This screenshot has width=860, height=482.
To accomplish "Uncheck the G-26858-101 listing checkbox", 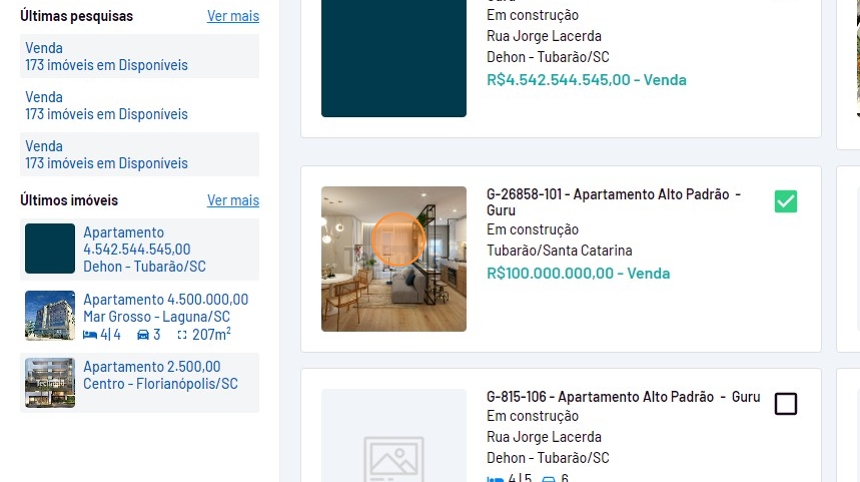I will (x=785, y=202).
